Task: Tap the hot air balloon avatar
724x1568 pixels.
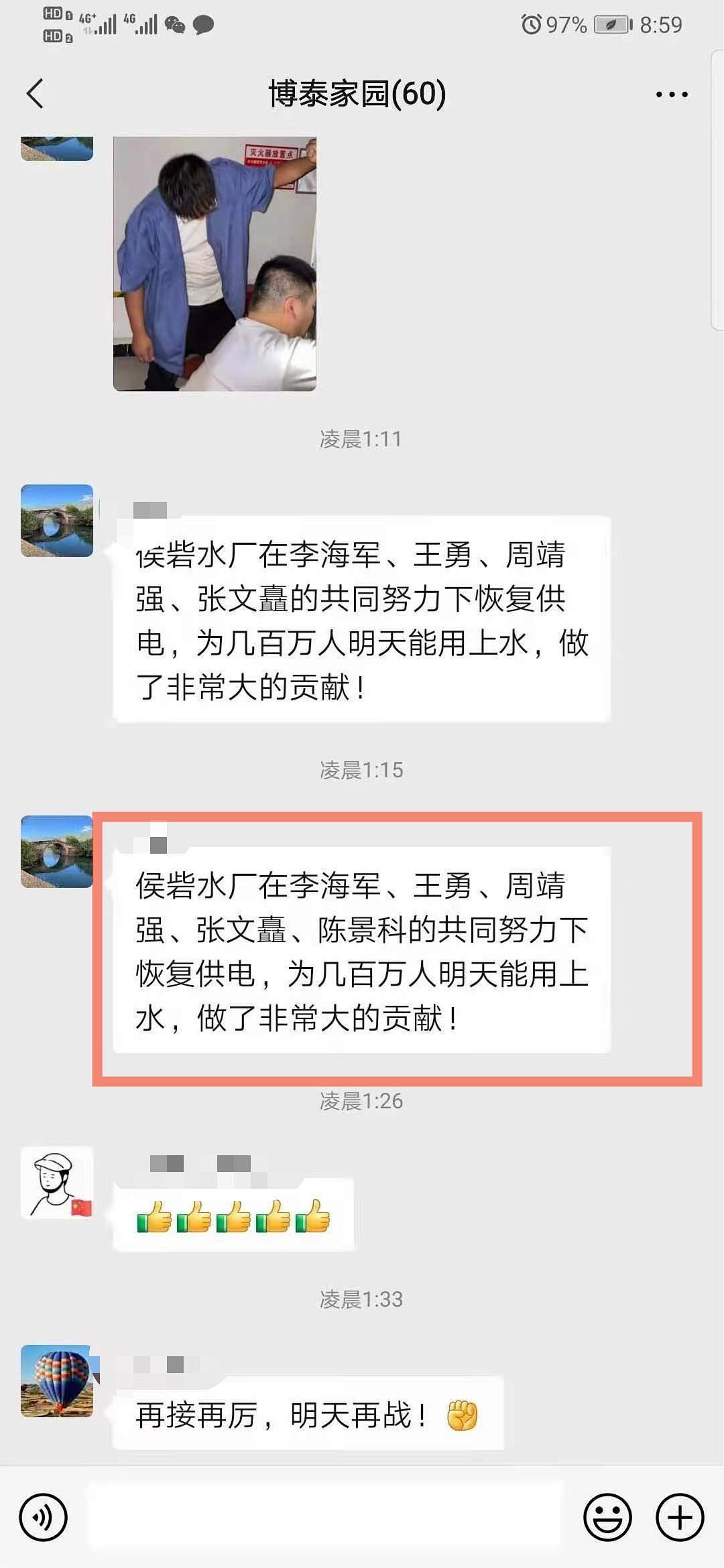Action: tap(57, 1380)
